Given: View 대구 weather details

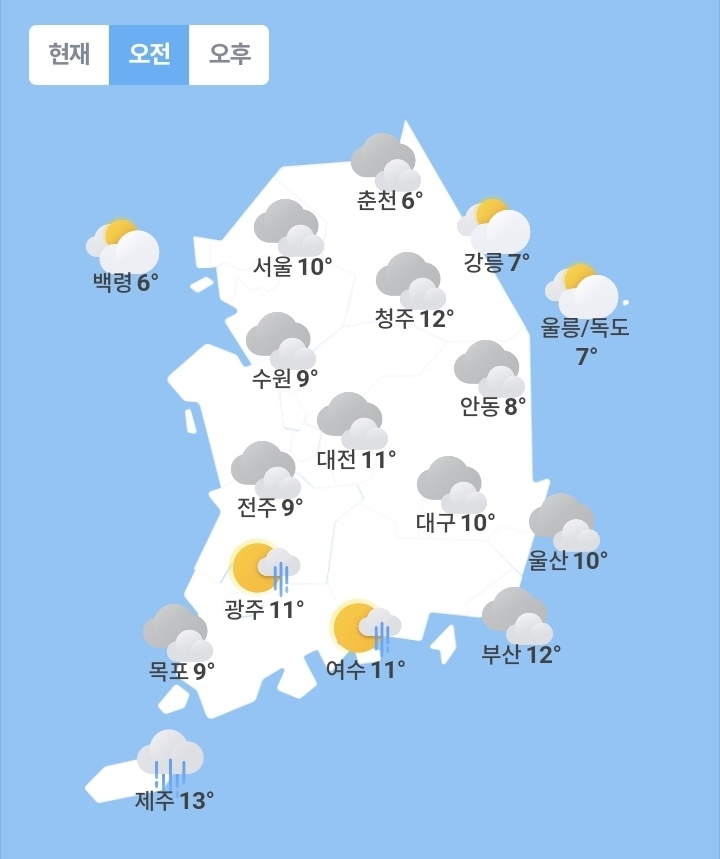Looking at the screenshot, I should pyautogui.click(x=454, y=497).
